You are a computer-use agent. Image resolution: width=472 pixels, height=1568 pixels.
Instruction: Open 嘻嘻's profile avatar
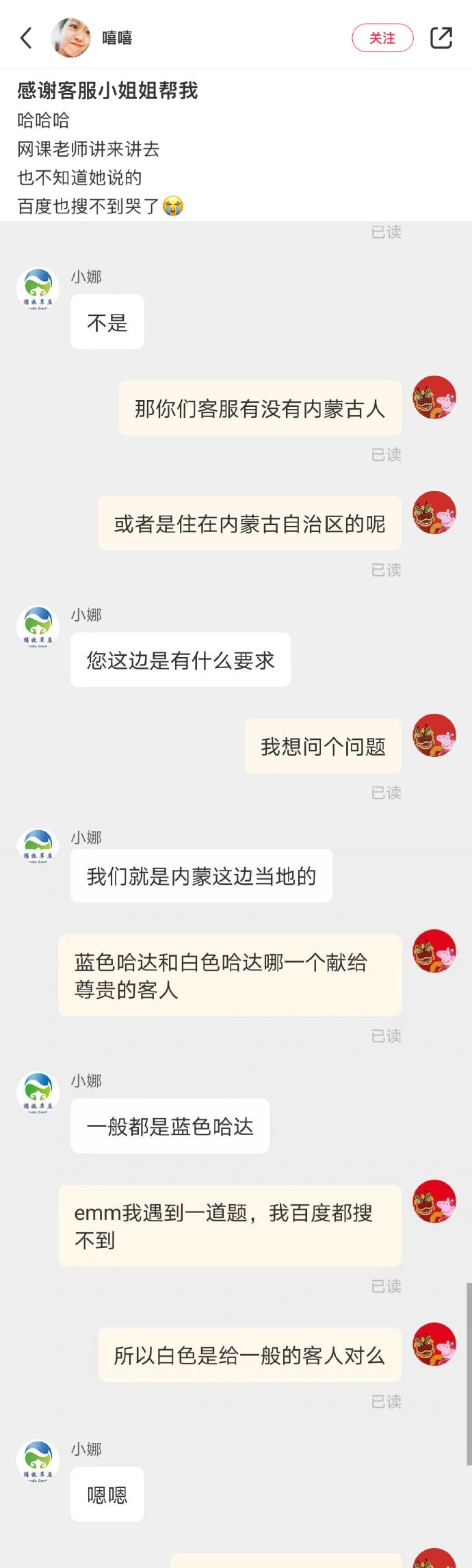tap(71, 38)
